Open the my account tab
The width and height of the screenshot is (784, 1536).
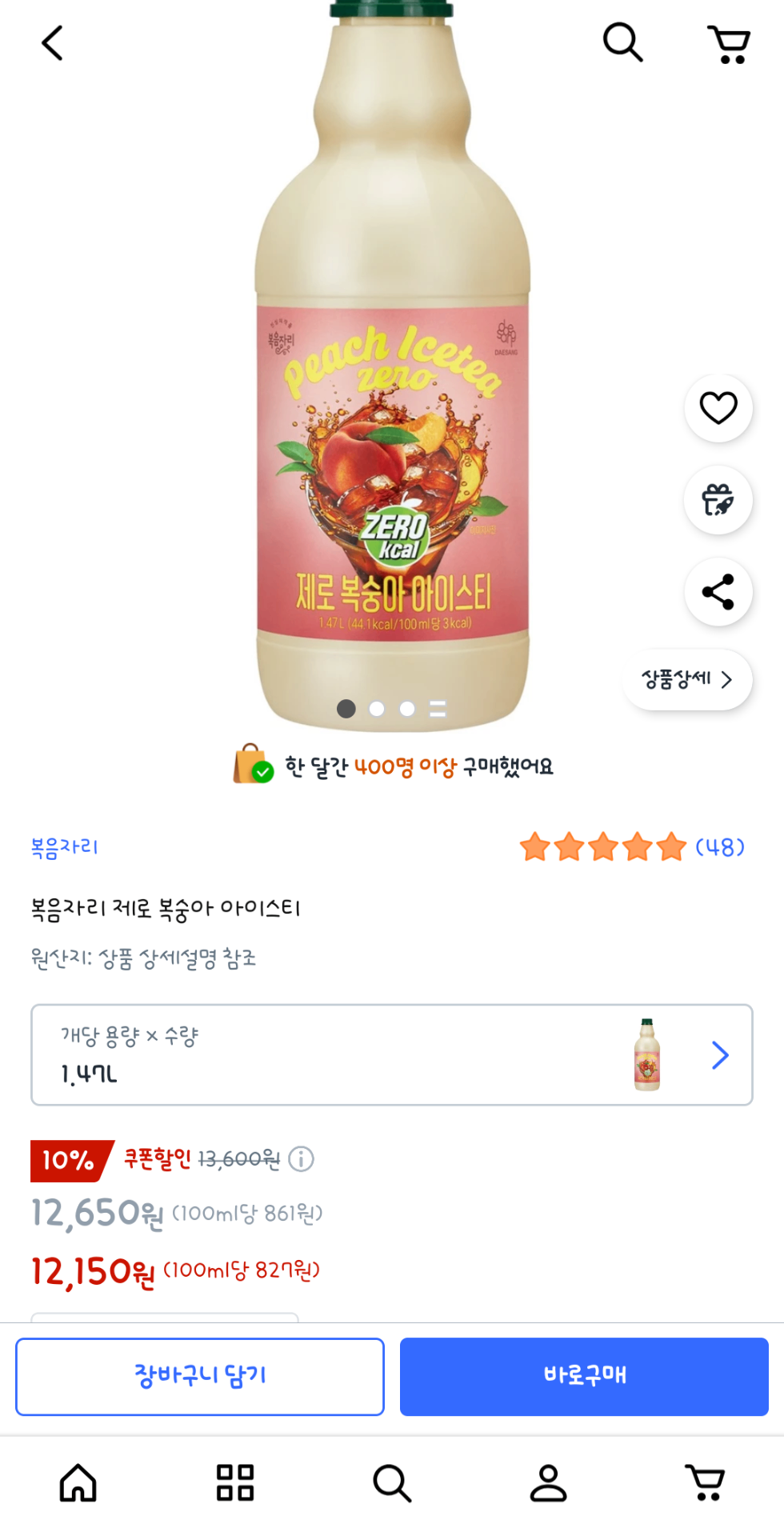[x=549, y=1483]
